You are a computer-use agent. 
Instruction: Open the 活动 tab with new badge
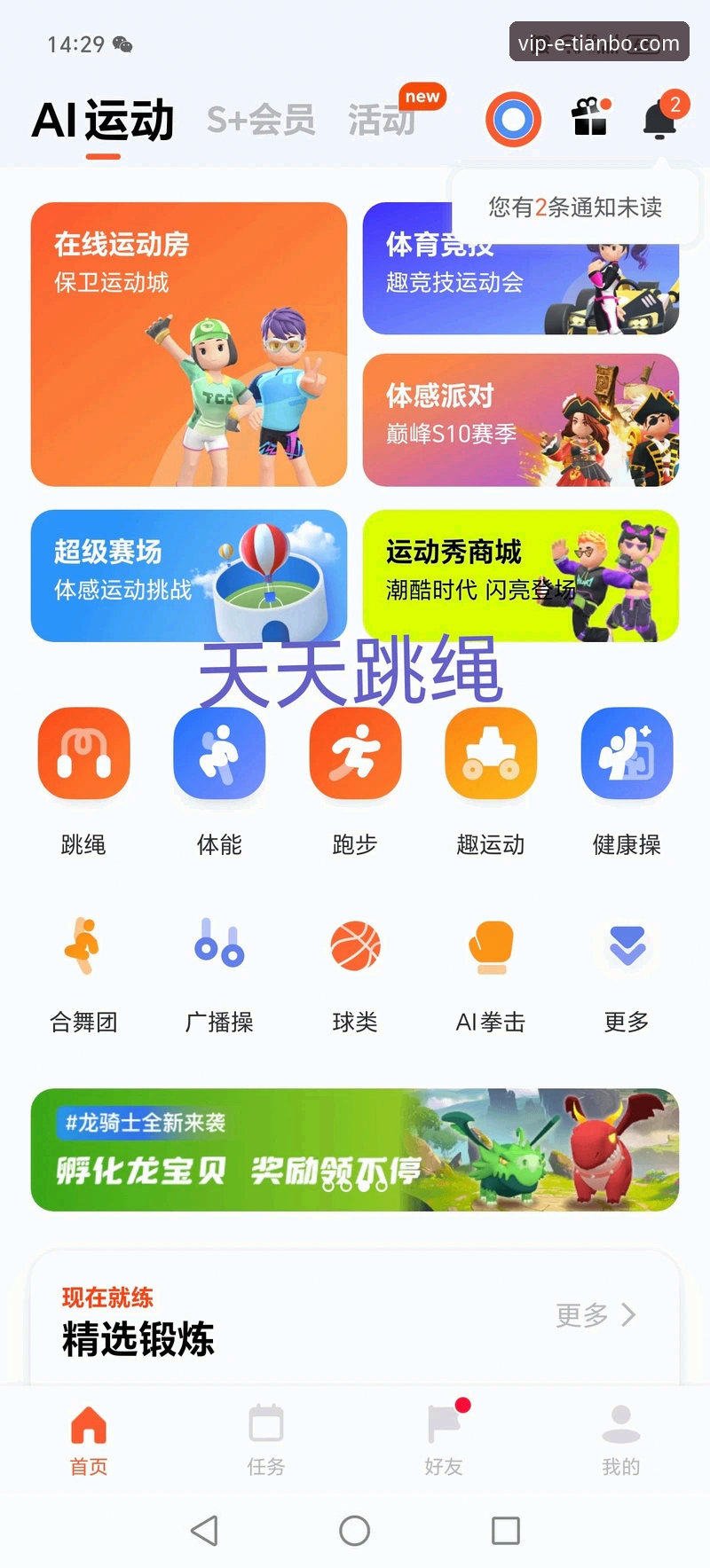pyautogui.click(x=381, y=122)
